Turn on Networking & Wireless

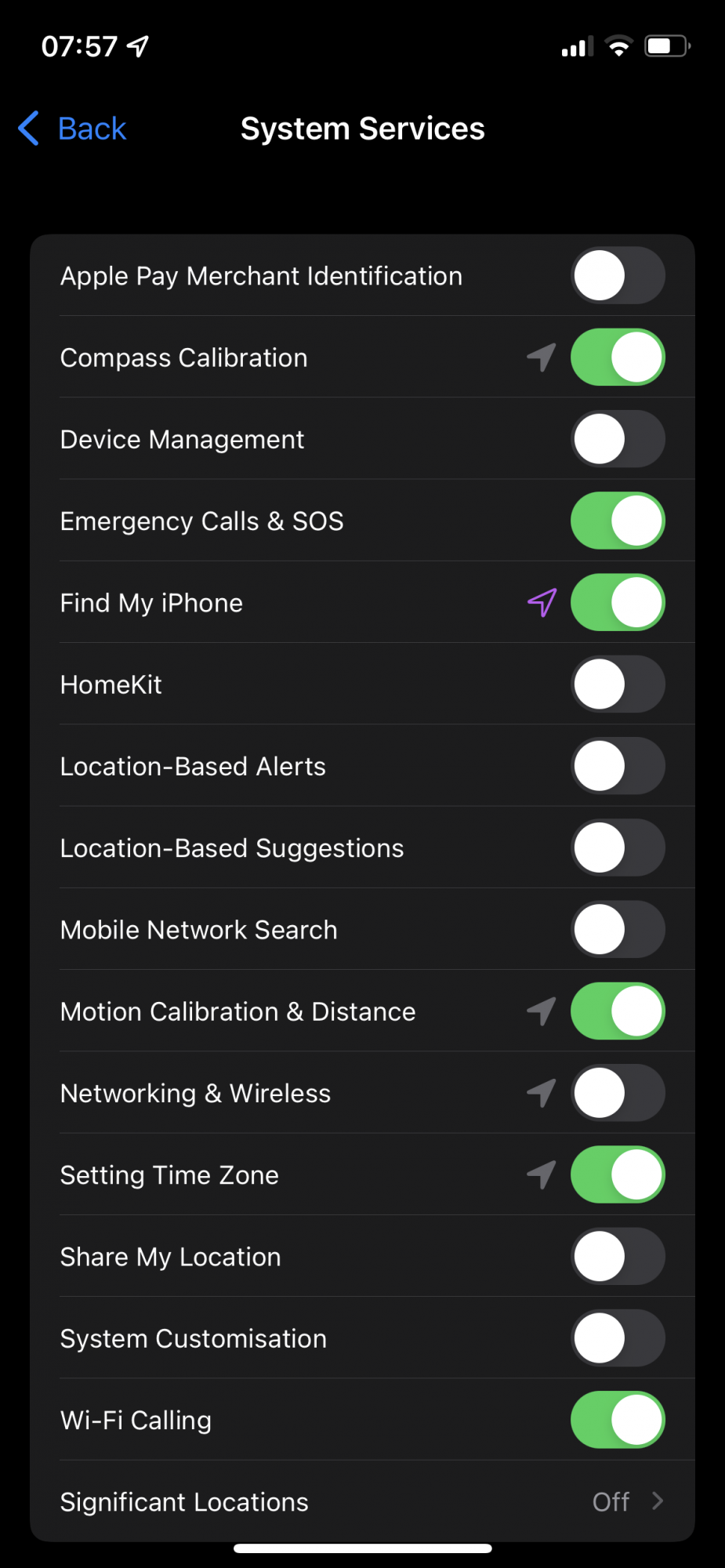coord(618,1093)
